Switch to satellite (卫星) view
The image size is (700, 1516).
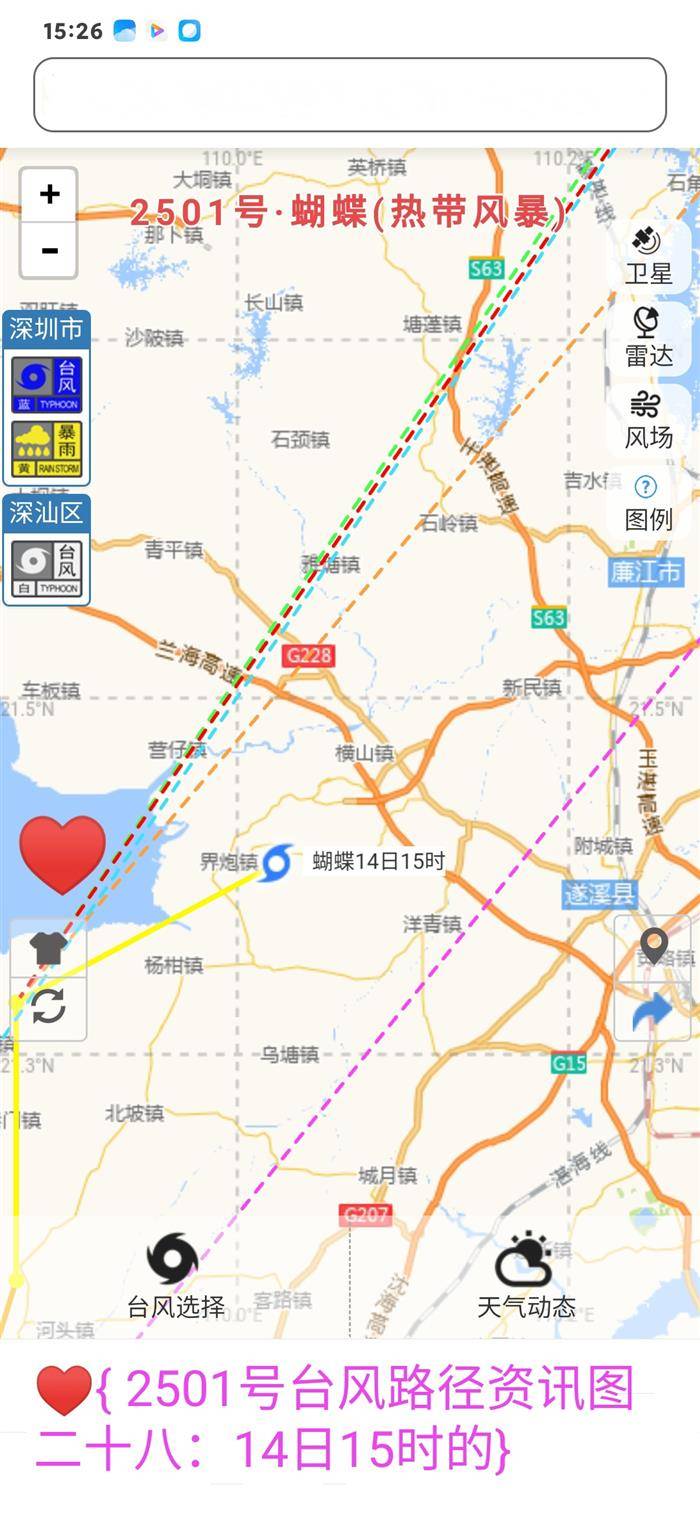(x=648, y=255)
